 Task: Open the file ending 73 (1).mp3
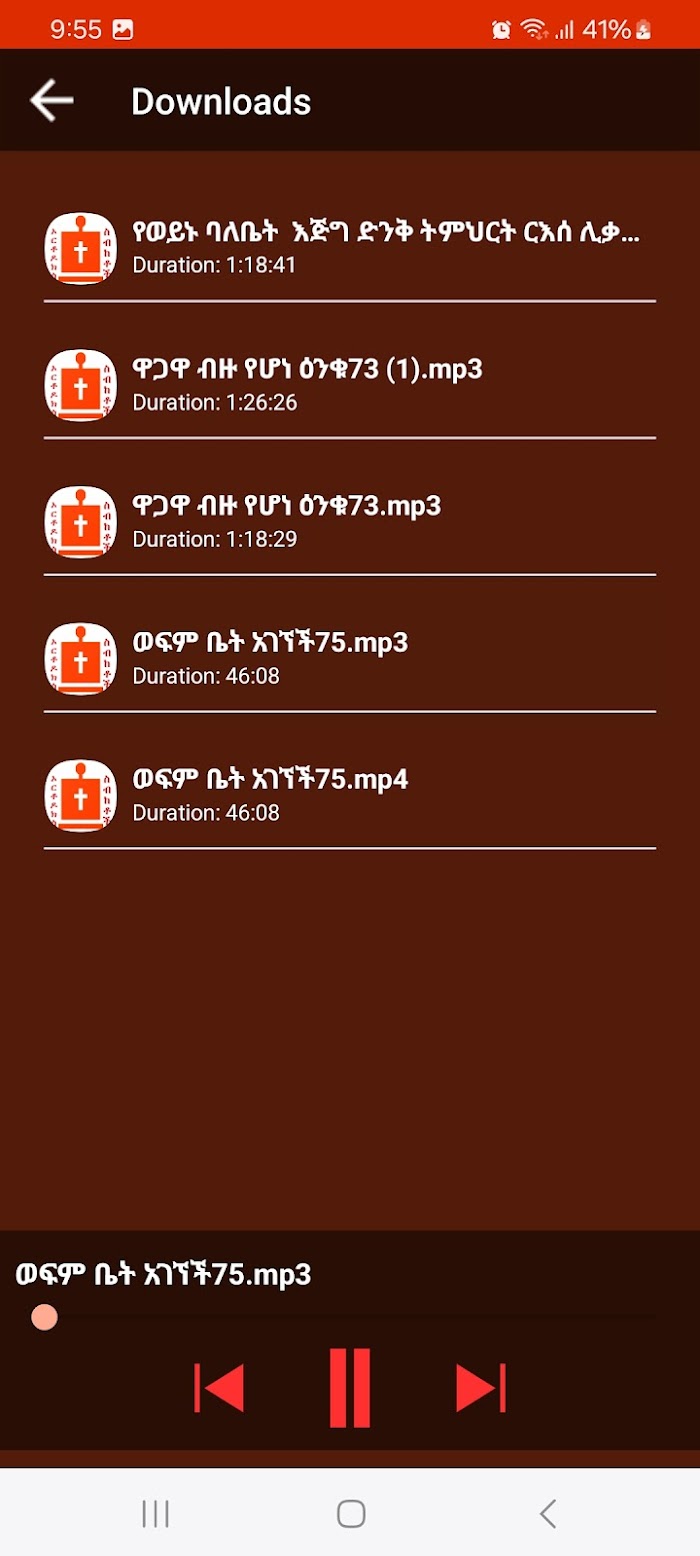click(x=350, y=384)
